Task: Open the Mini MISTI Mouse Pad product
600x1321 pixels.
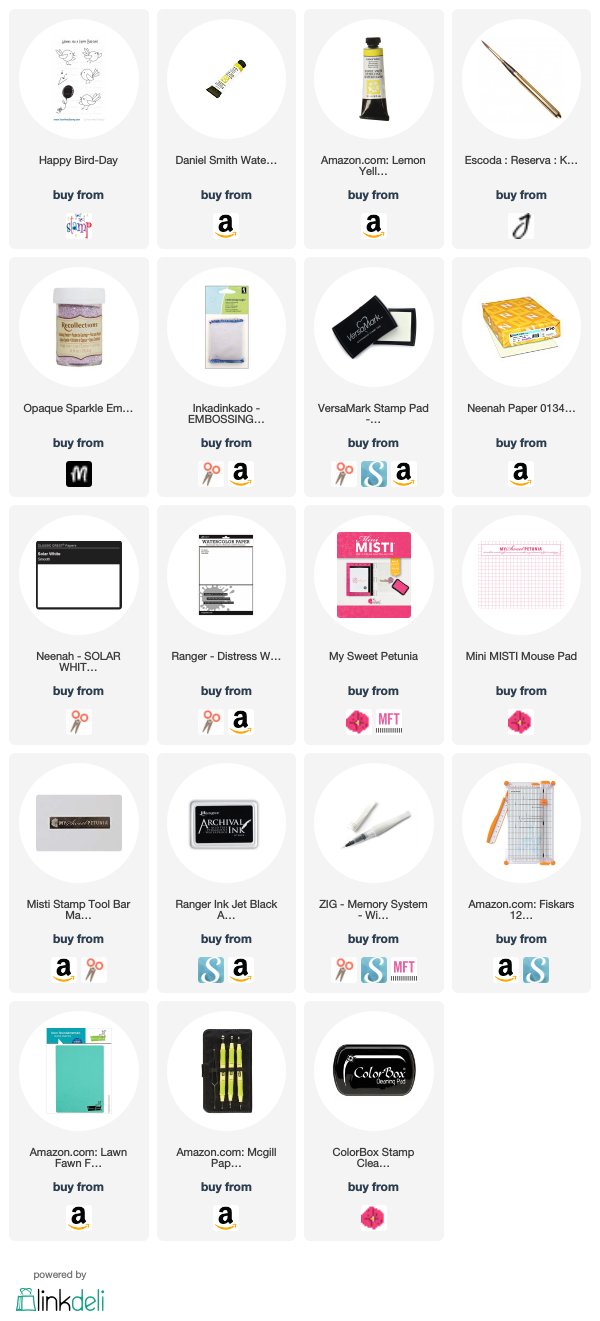Action: 521,625
